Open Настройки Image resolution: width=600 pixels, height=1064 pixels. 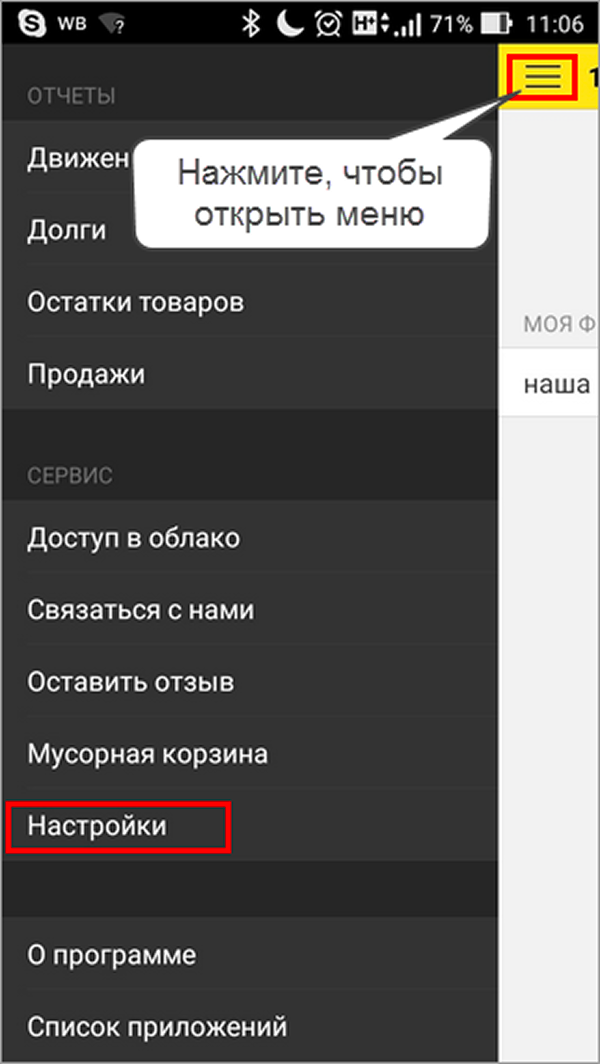click(249, 826)
